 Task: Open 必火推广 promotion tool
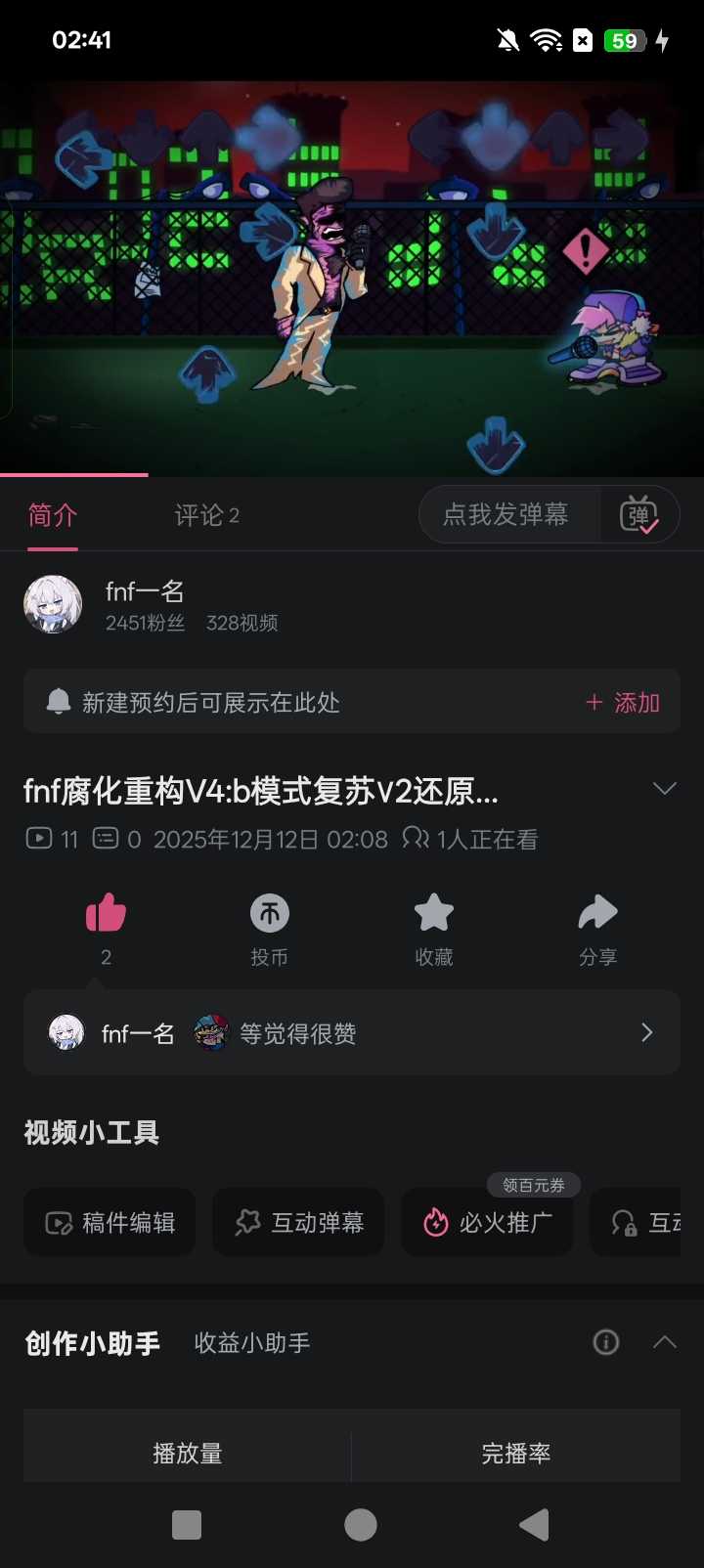point(487,1222)
